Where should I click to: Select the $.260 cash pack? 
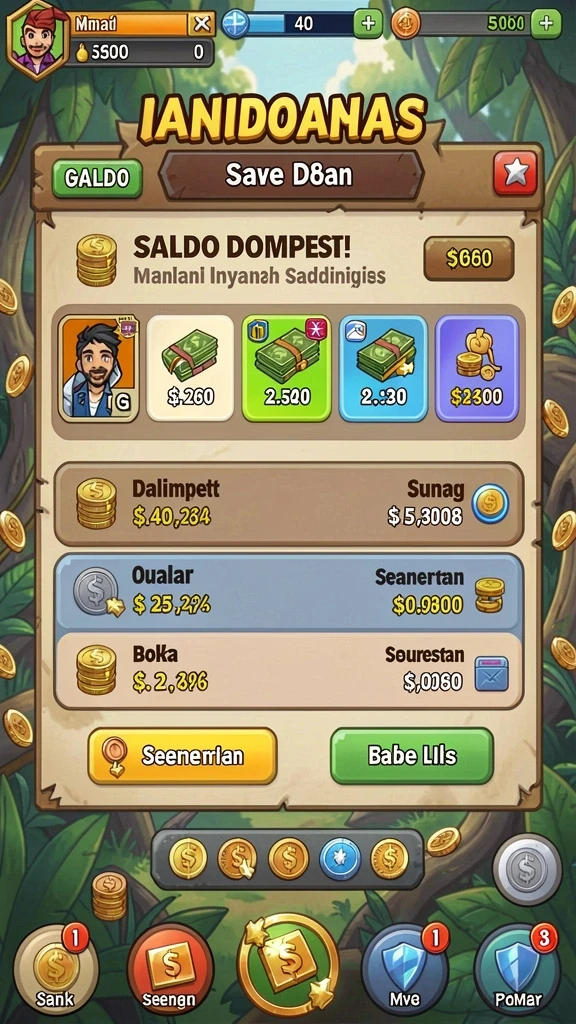tap(190, 368)
